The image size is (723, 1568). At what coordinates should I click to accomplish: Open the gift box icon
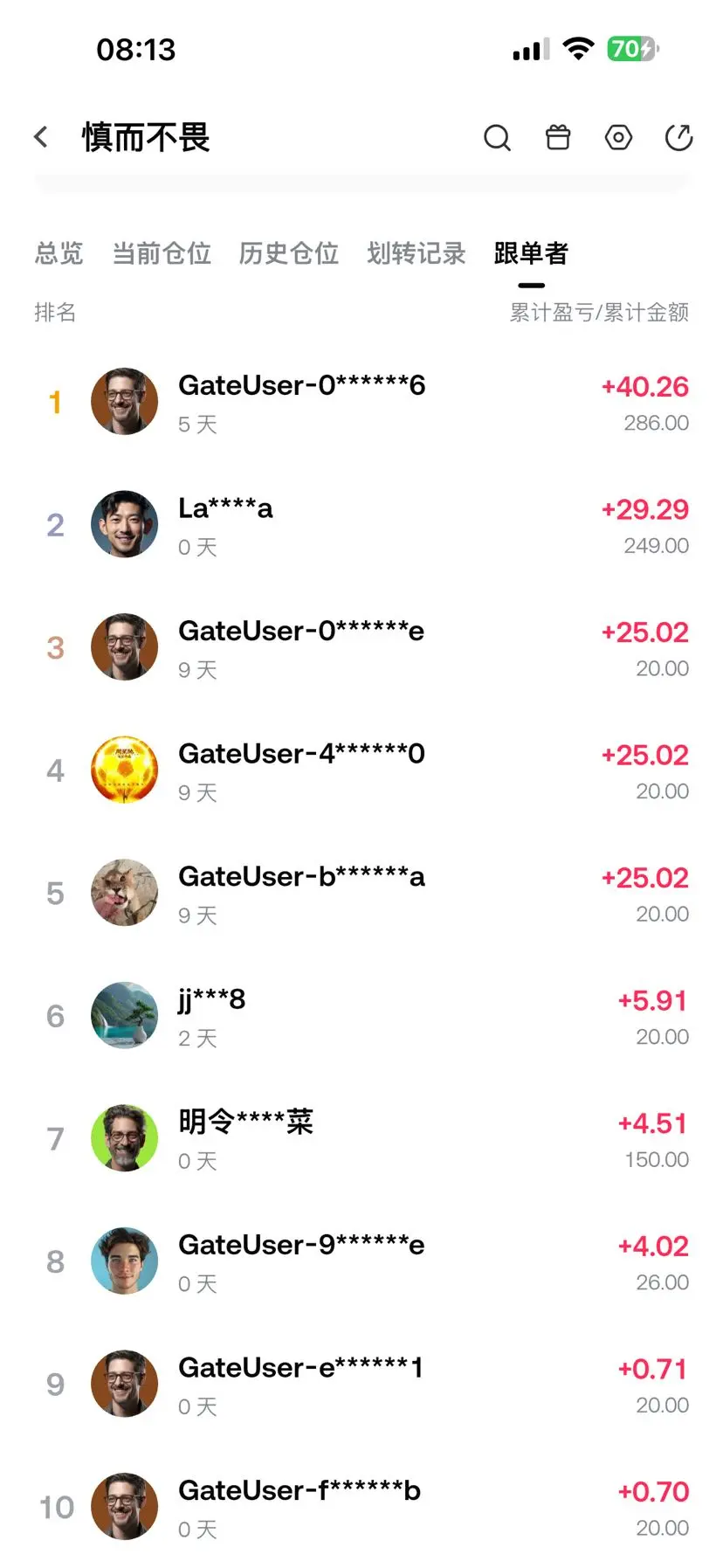558,137
